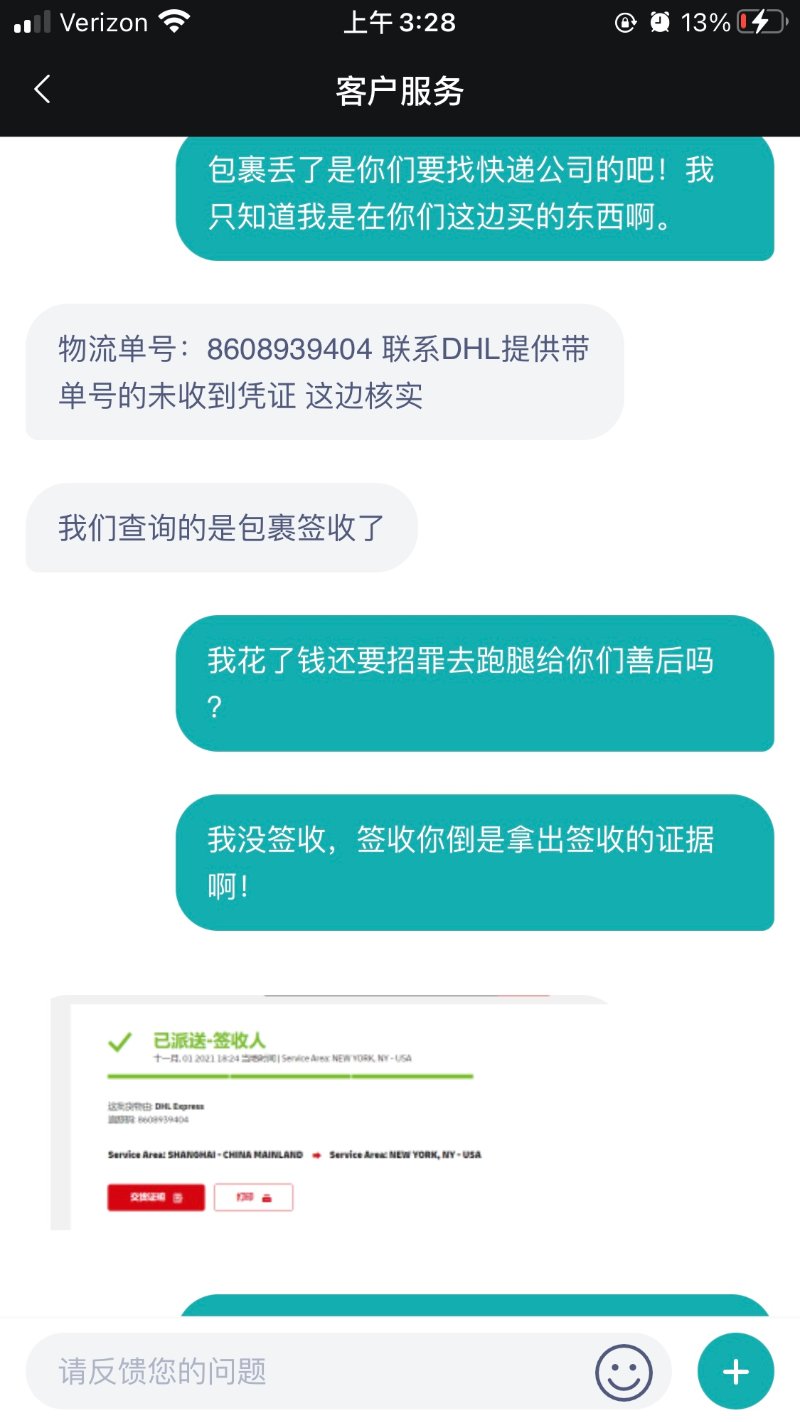Open the emoji smiley picker

point(624,1371)
